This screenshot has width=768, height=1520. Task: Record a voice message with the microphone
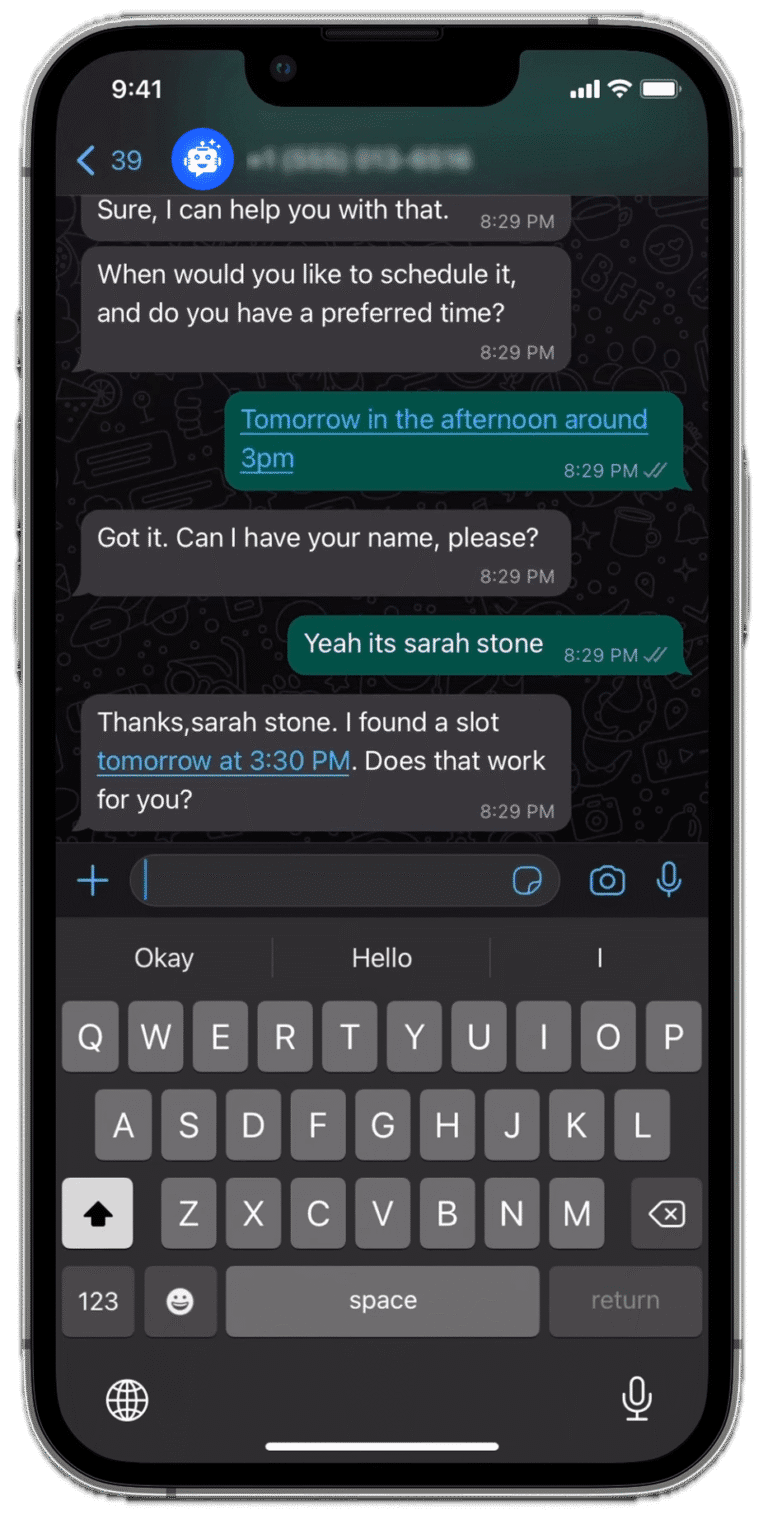[x=669, y=881]
